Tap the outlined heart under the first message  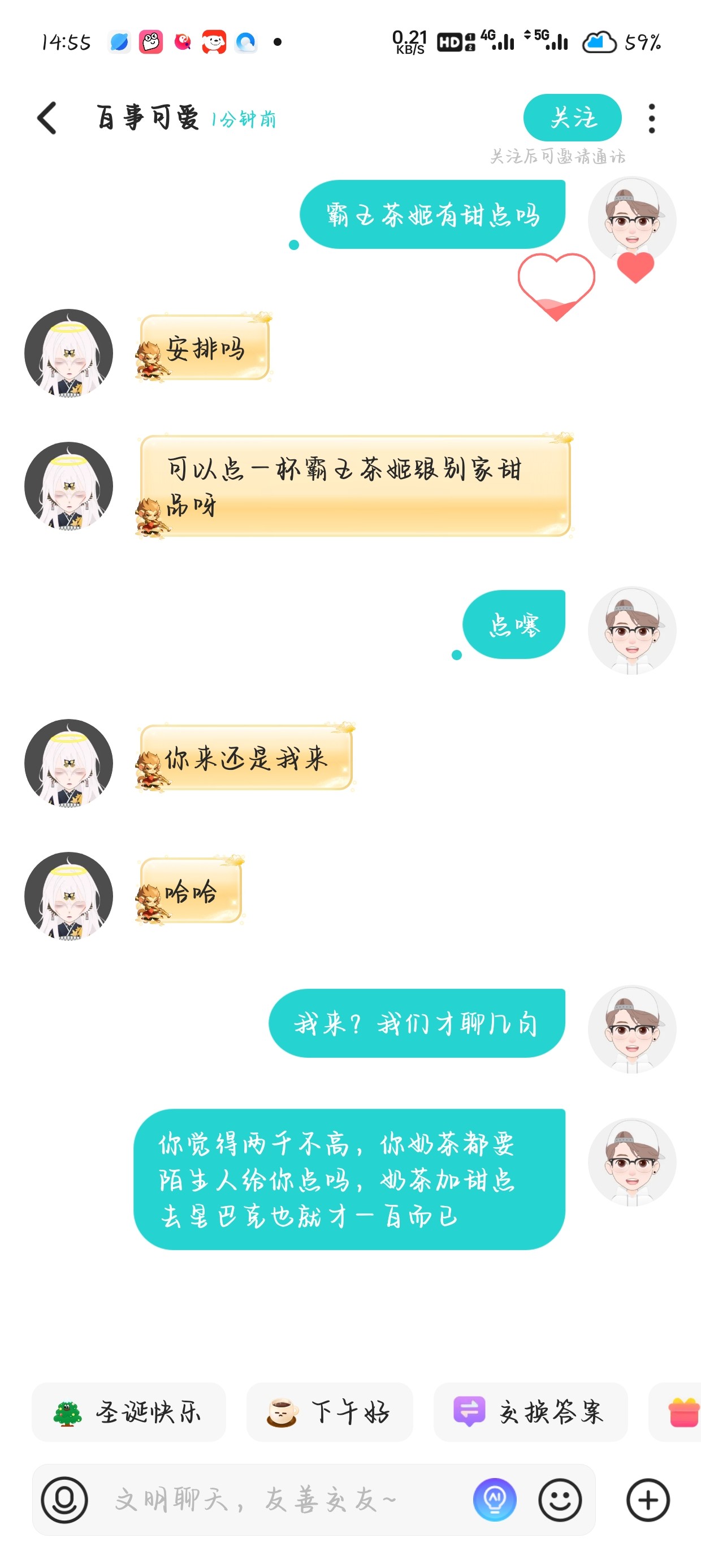(556, 286)
